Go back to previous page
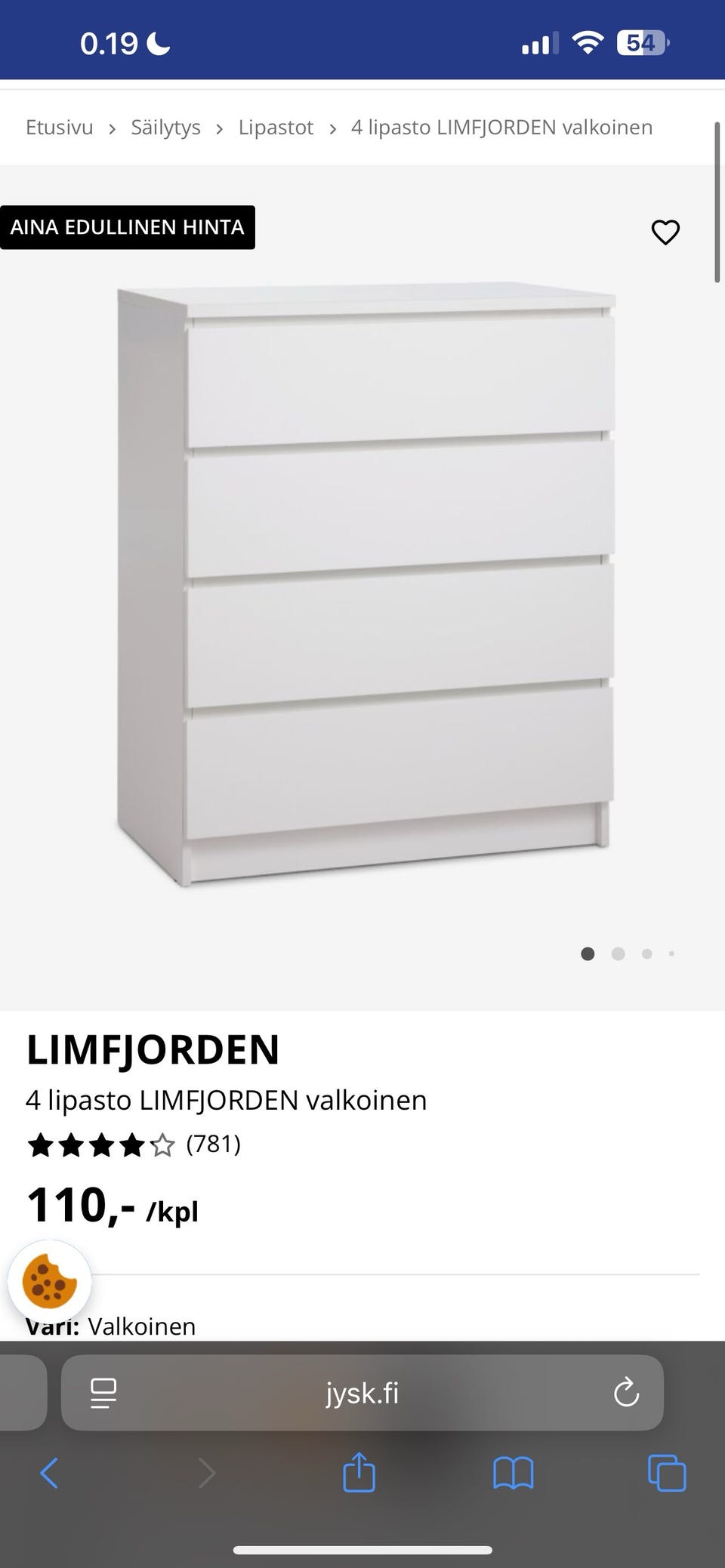 [49, 1473]
